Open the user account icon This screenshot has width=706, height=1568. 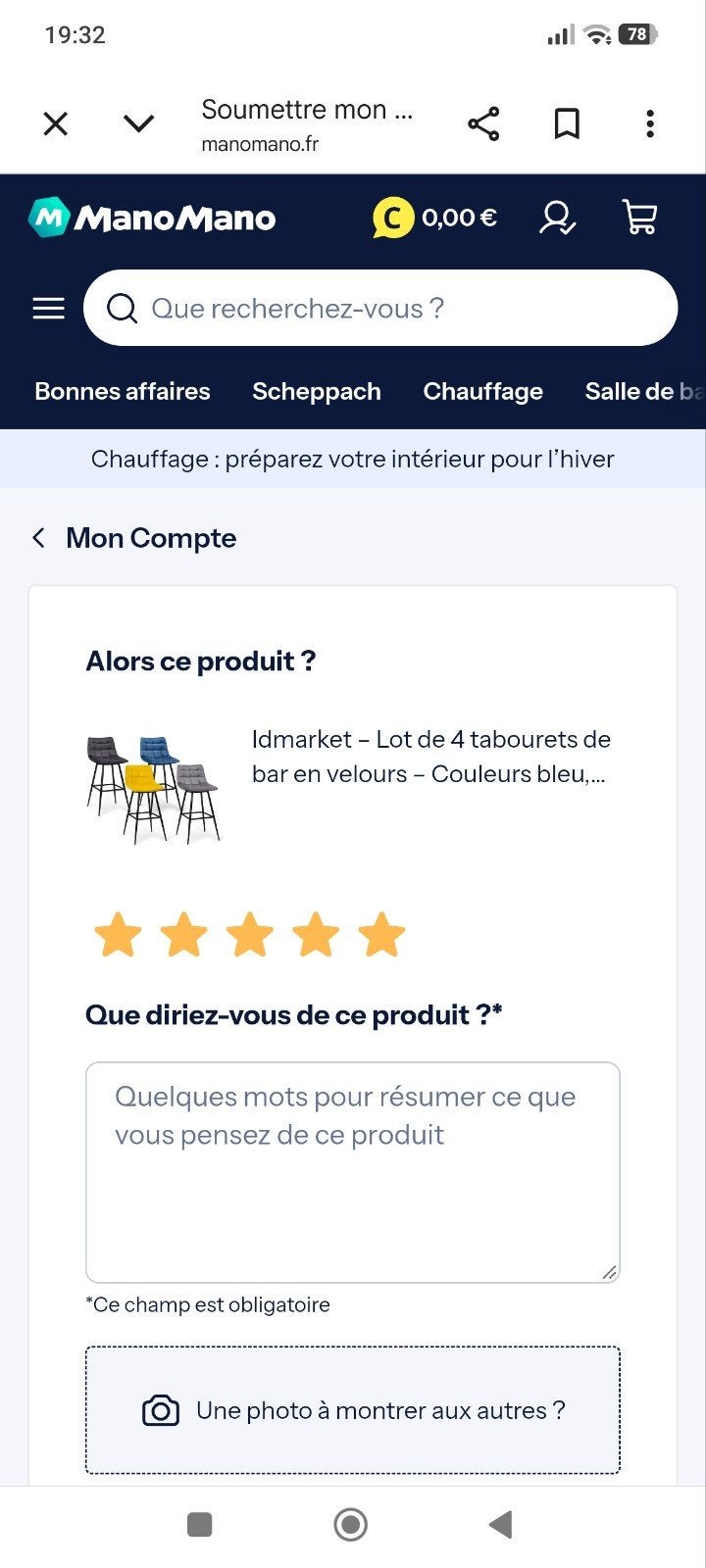point(557,218)
